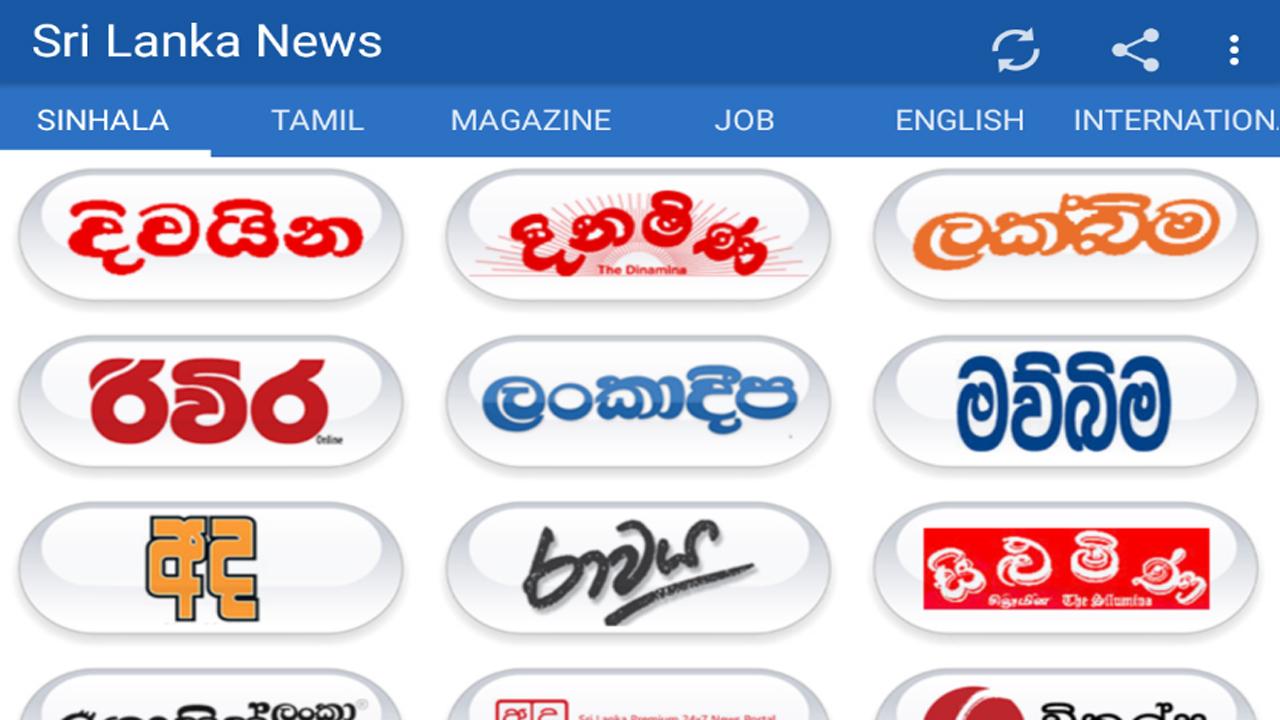Image resolution: width=1280 pixels, height=720 pixels.
Task: Switch to the Tamil tab
Action: coord(317,120)
